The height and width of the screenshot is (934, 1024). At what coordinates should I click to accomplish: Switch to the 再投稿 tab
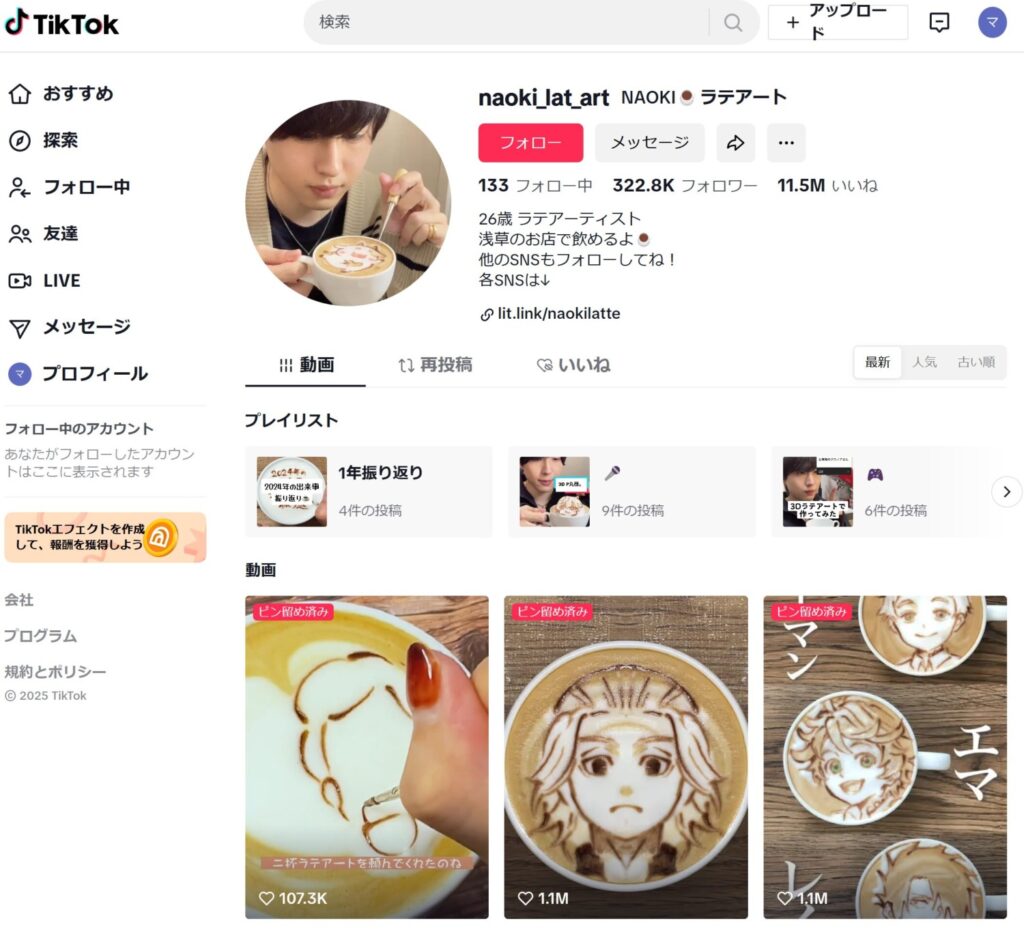[x=435, y=365]
